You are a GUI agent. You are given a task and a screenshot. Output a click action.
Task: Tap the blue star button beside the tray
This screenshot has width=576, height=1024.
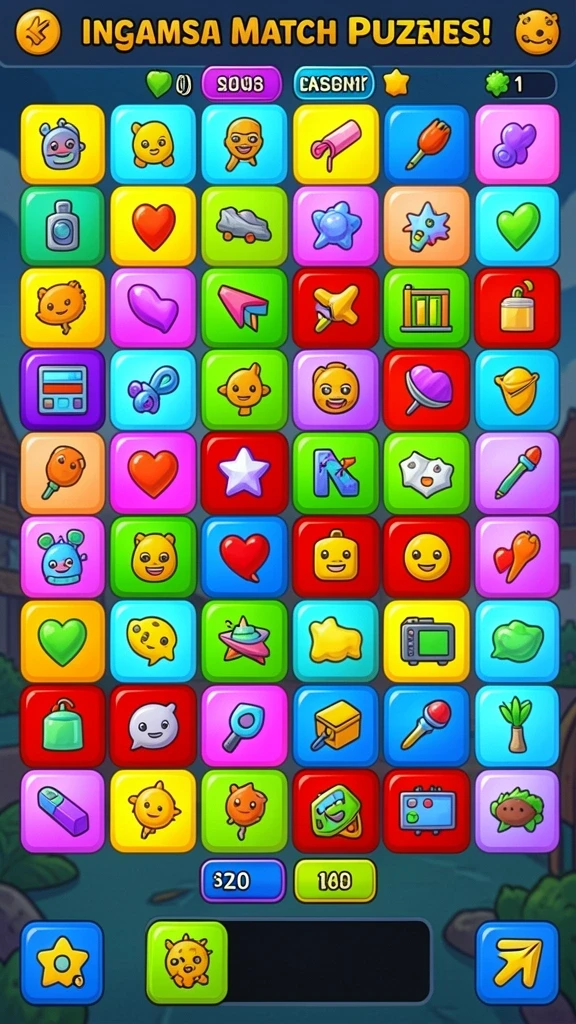62,962
